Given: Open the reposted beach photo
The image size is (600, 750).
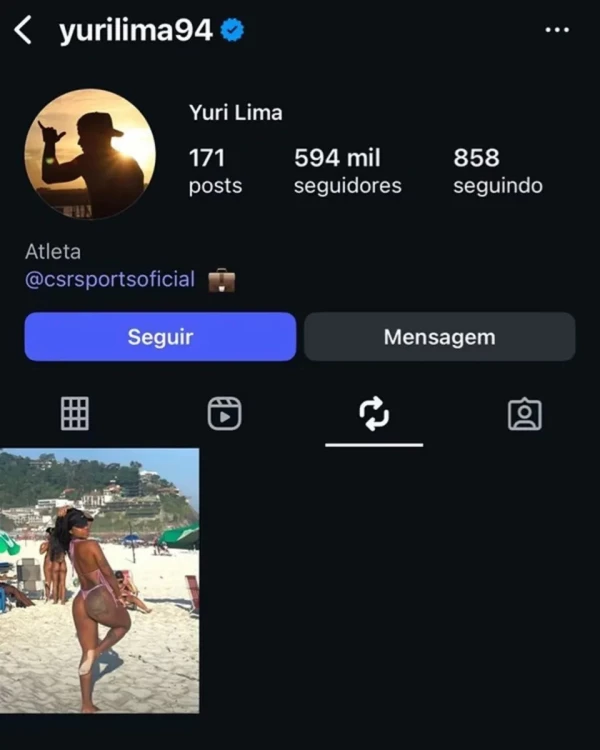Looking at the screenshot, I should point(100,581).
